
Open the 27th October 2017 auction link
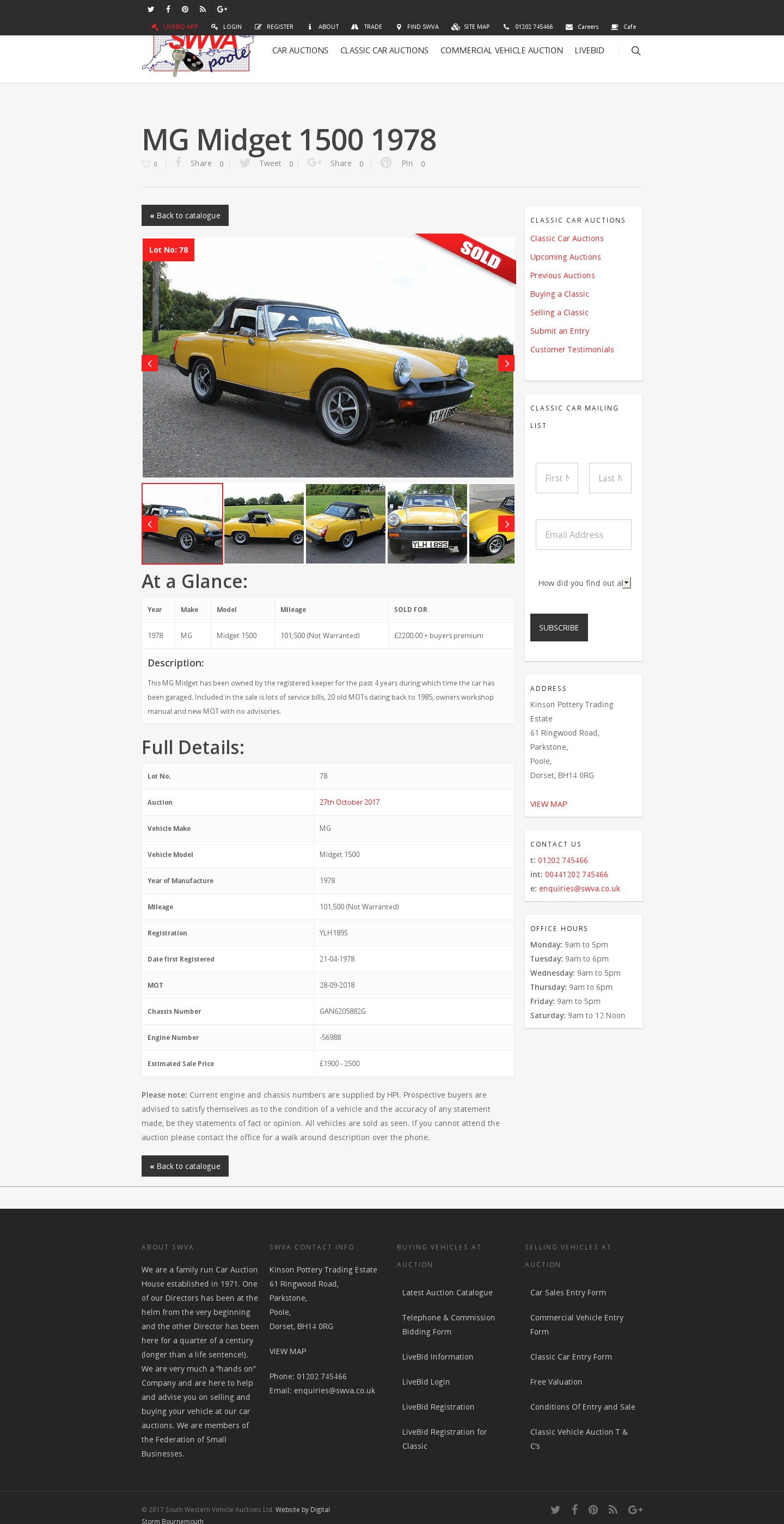pyautogui.click(x=349, y=802)
